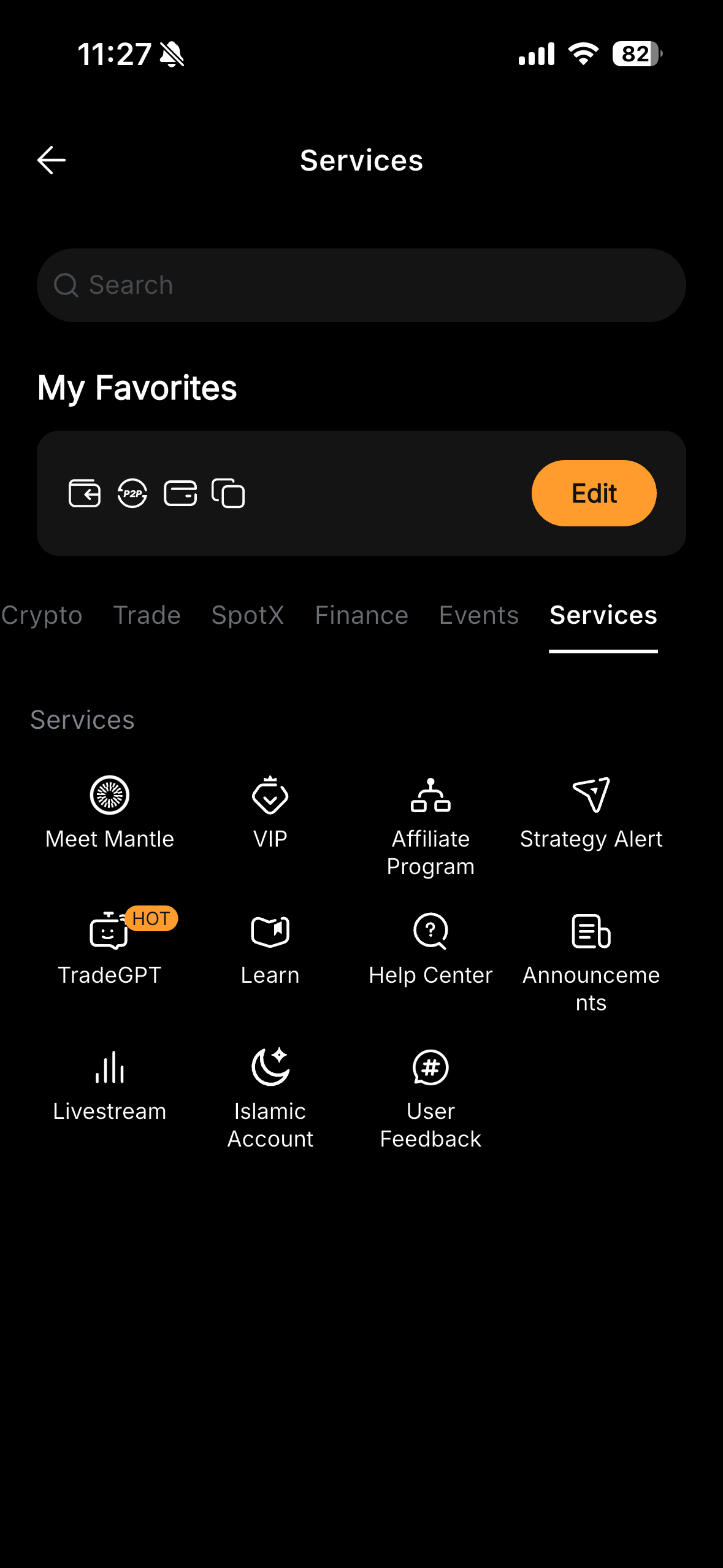723x1568 pixels.
Task: Tap the back arrow
Action: [x=52, y=159]
